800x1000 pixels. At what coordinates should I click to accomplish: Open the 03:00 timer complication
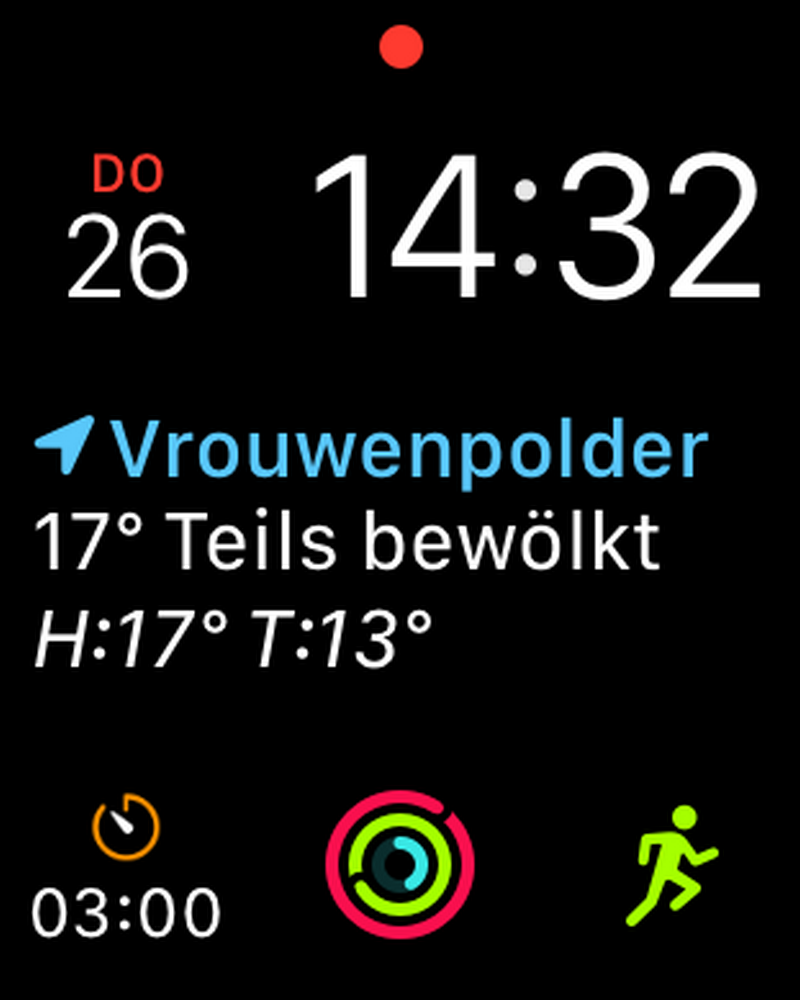click(x=126, y=868)
